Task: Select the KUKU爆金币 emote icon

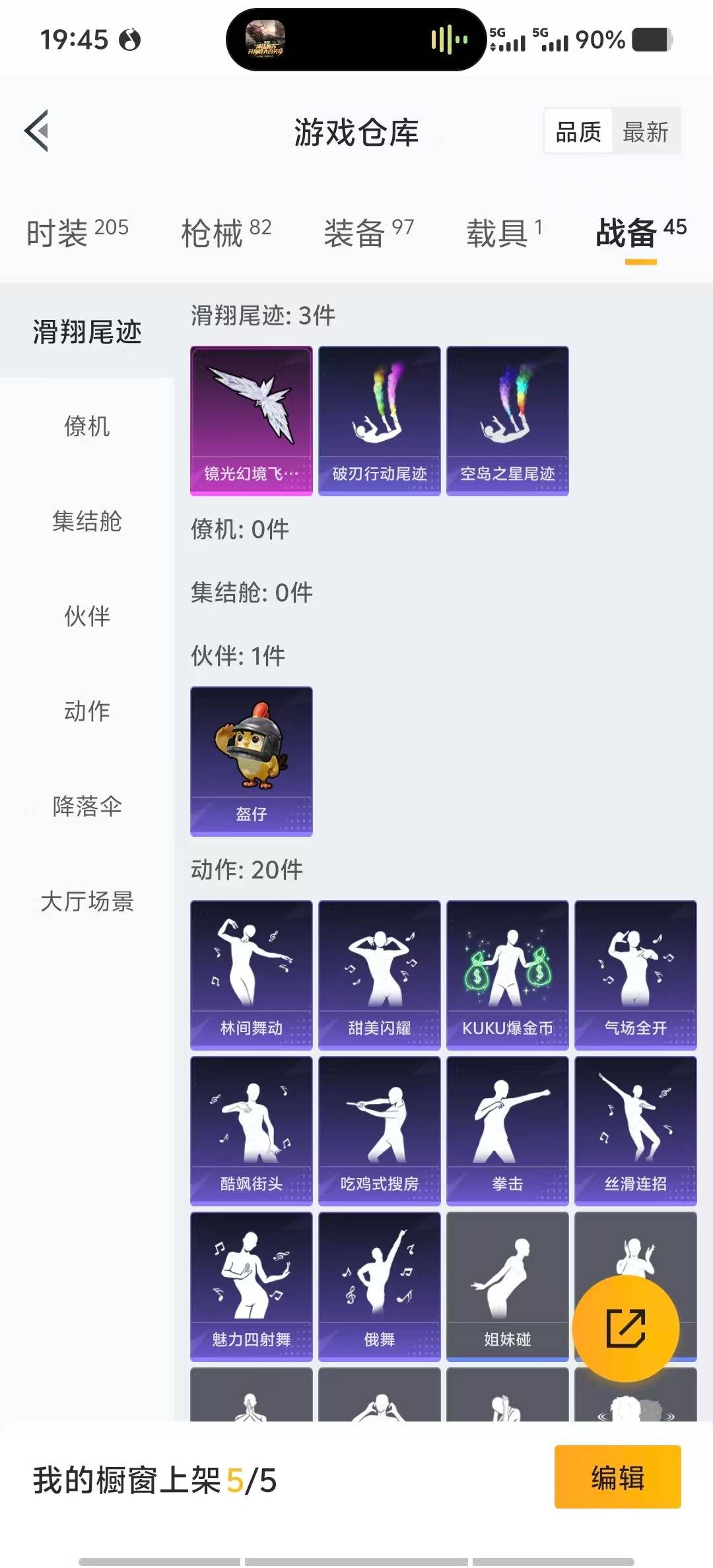Action: (507, 973)
